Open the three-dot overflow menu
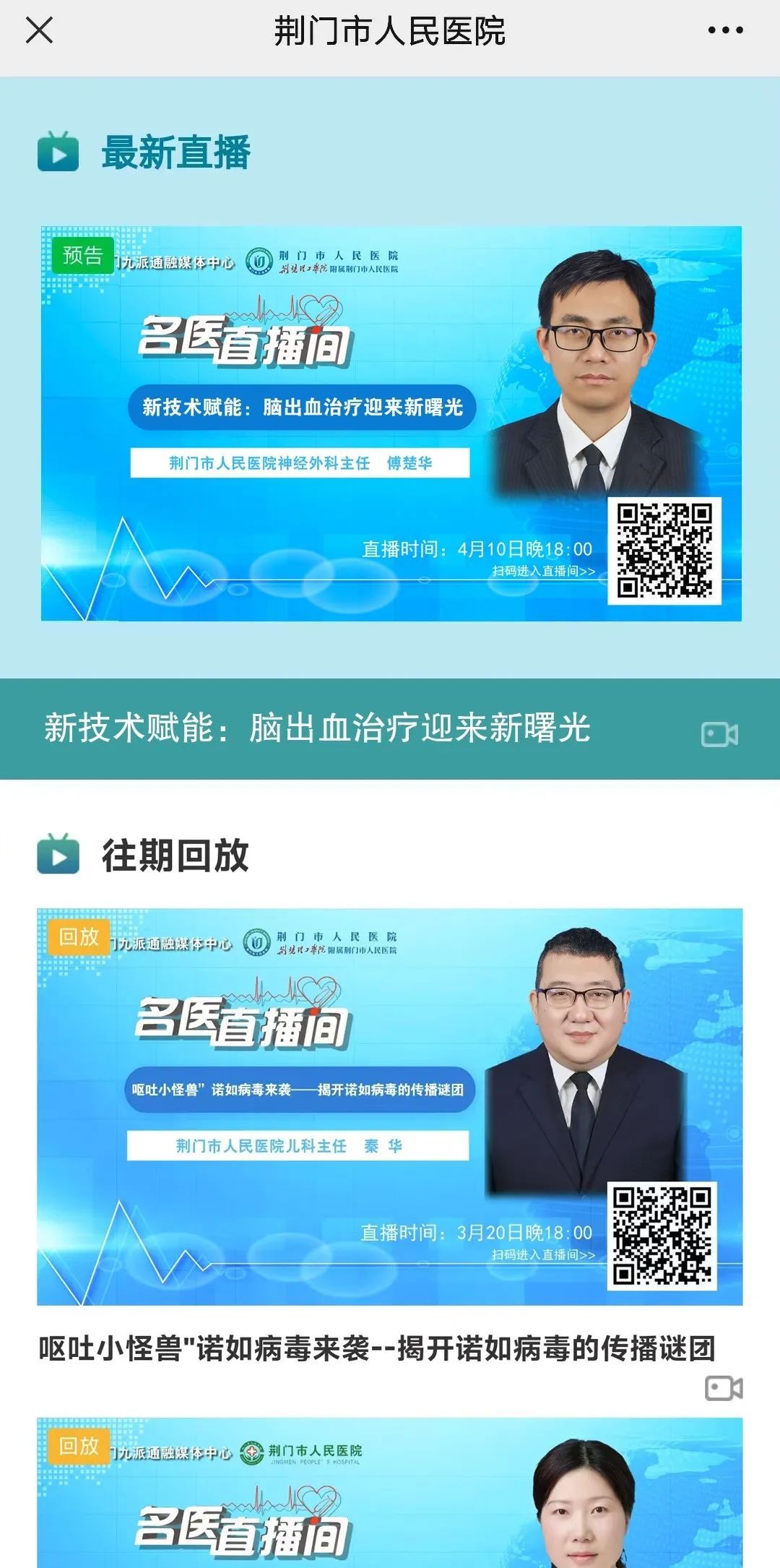 pyautogui.click(x=725, y=30)
